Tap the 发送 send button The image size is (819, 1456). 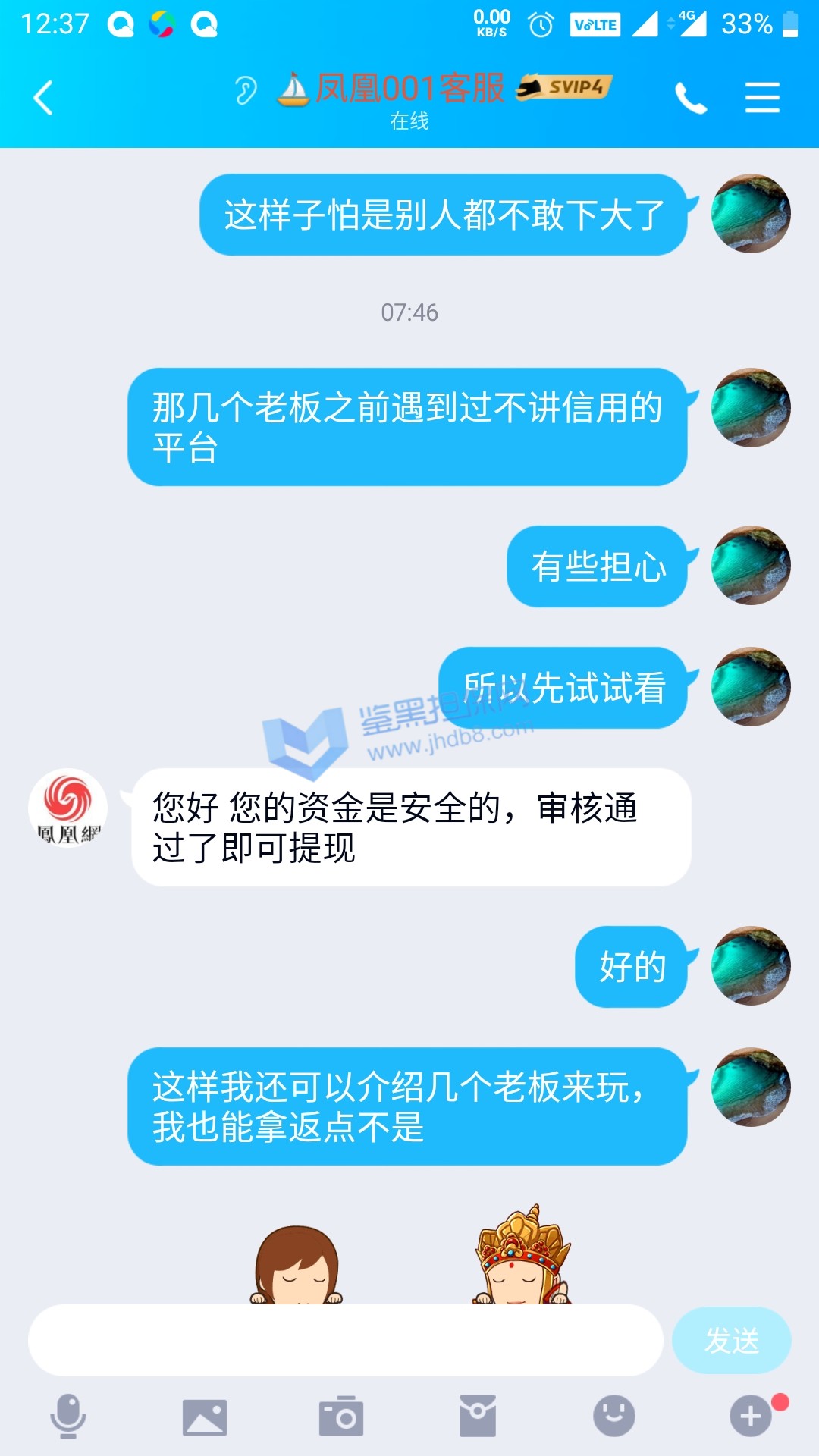pos(731,1340)
